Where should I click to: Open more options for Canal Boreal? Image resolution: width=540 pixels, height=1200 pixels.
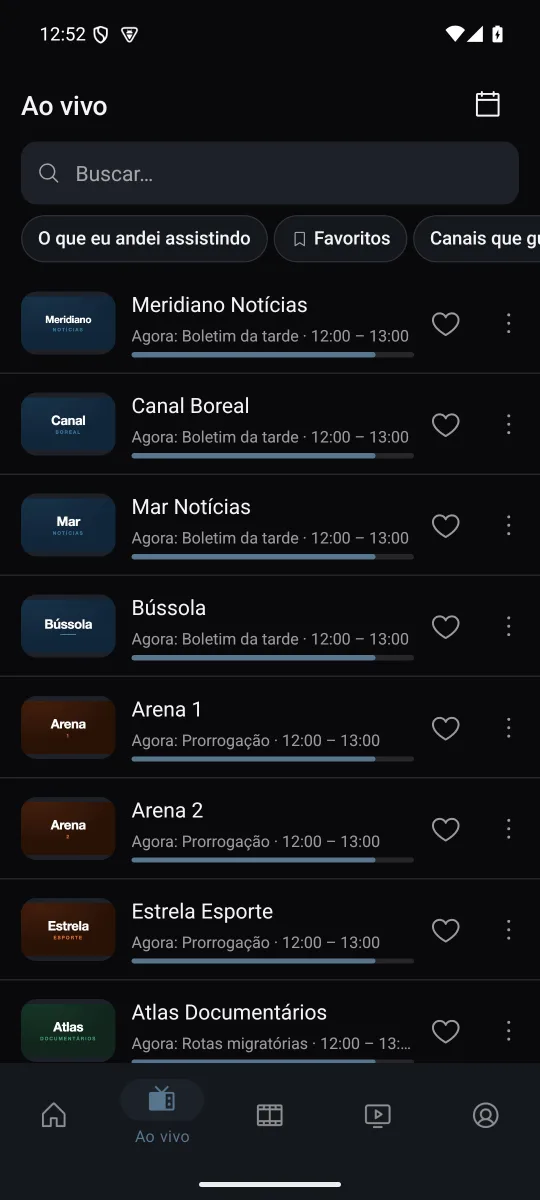[x=508, y=424]
